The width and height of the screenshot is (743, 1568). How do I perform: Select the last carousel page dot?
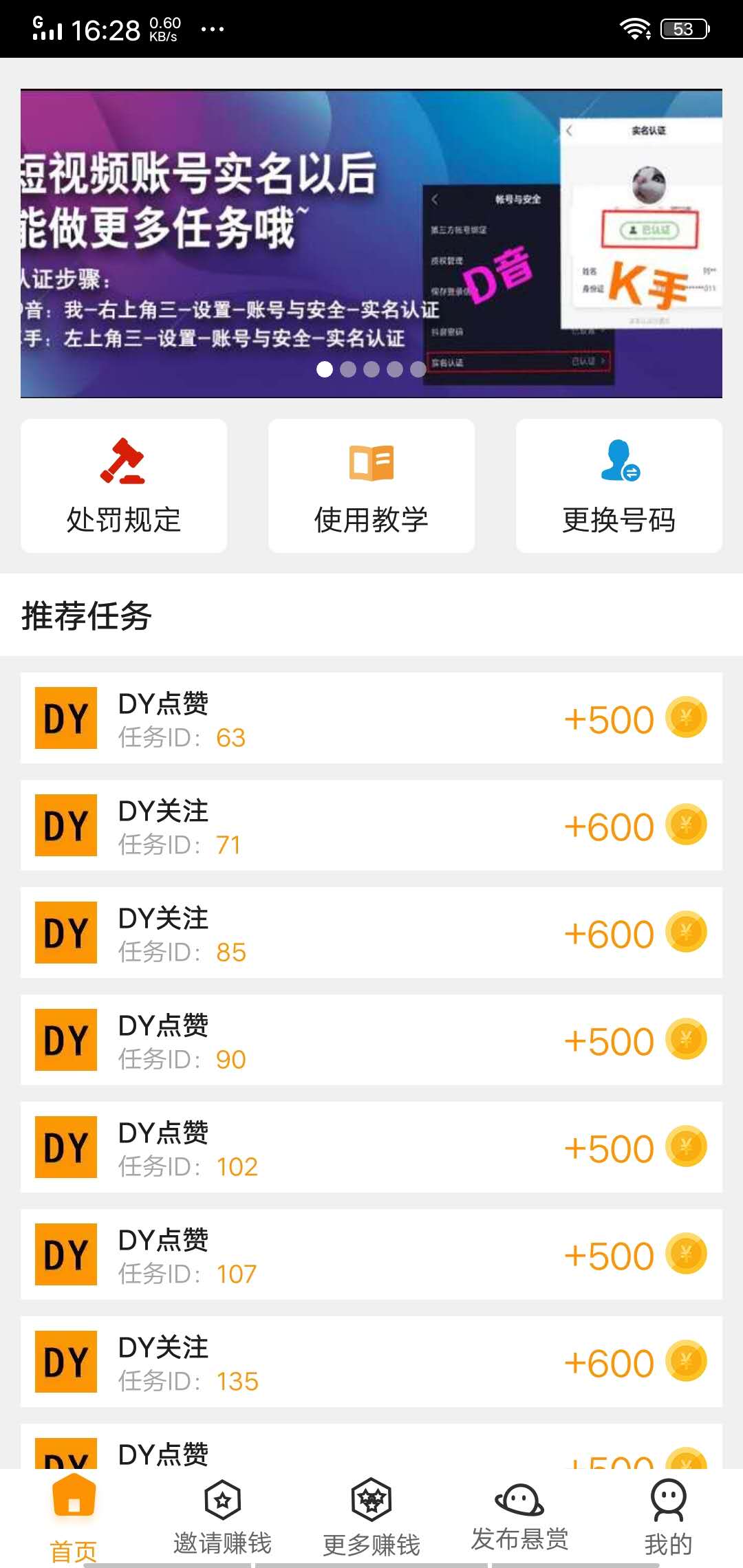[418, 369]
